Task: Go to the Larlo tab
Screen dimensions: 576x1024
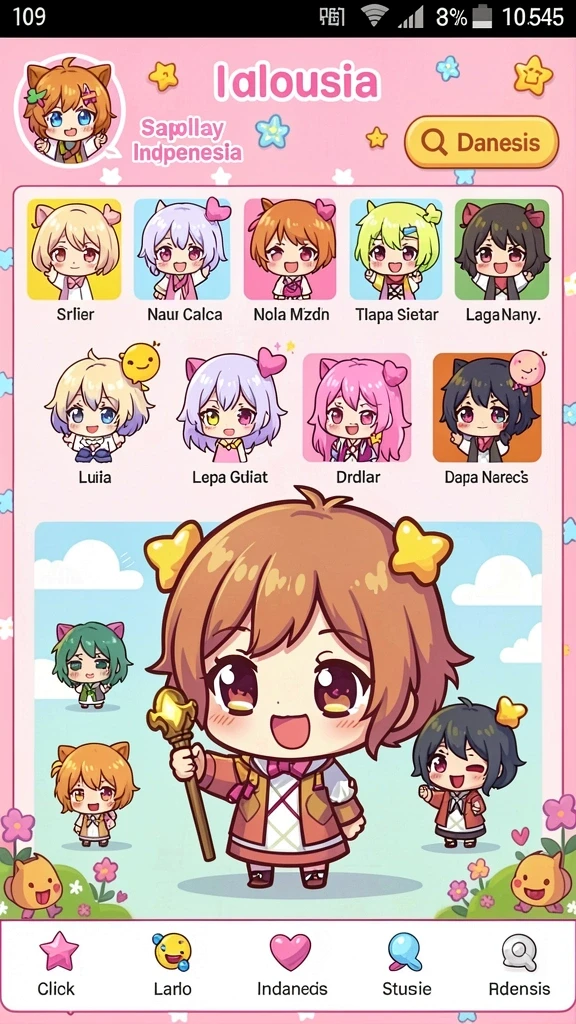Action: [x=172, y=964]
